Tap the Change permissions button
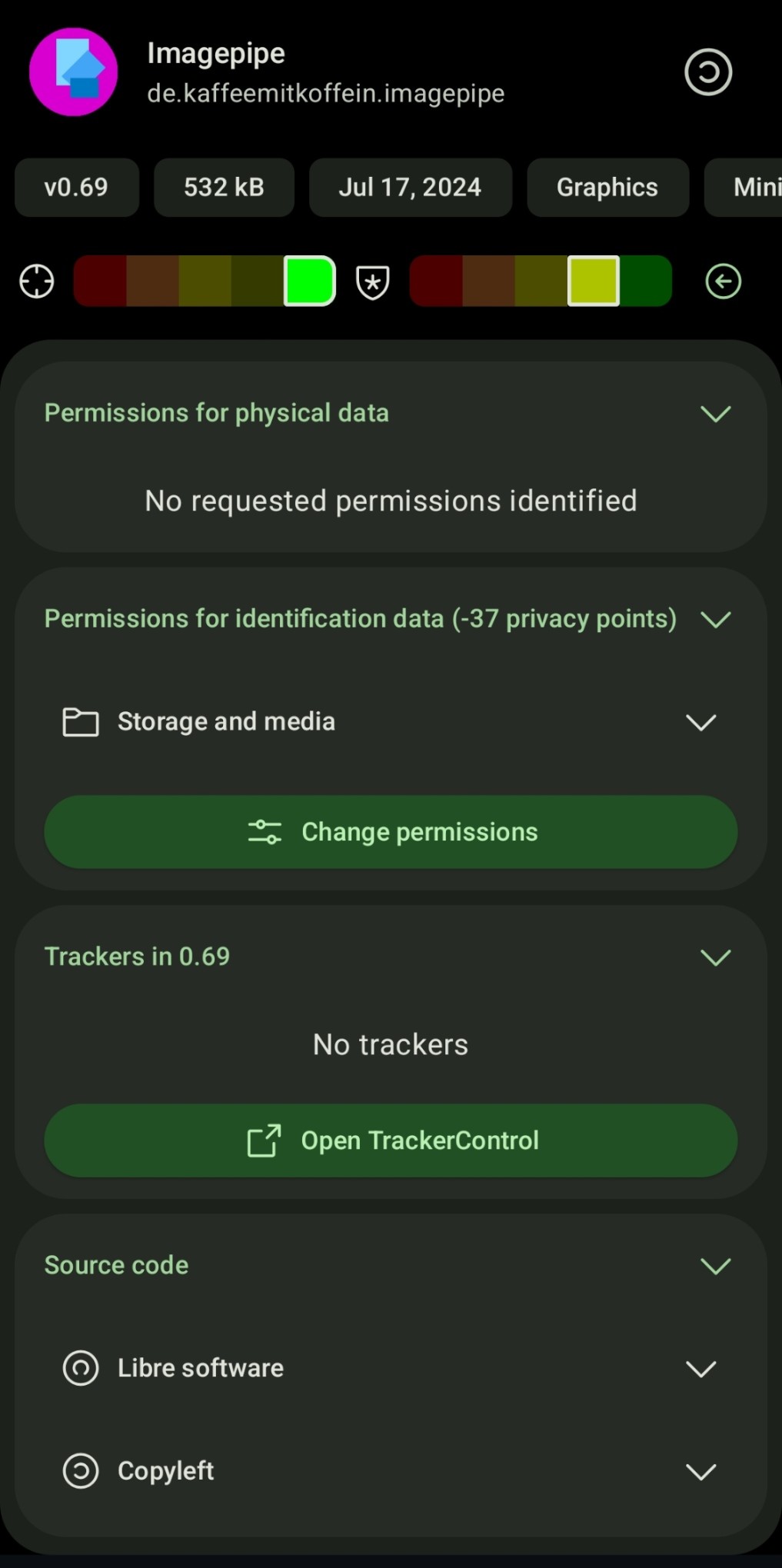Image resolution: width=782 pixels, height=1568 pixels. [x=391, y=832]
